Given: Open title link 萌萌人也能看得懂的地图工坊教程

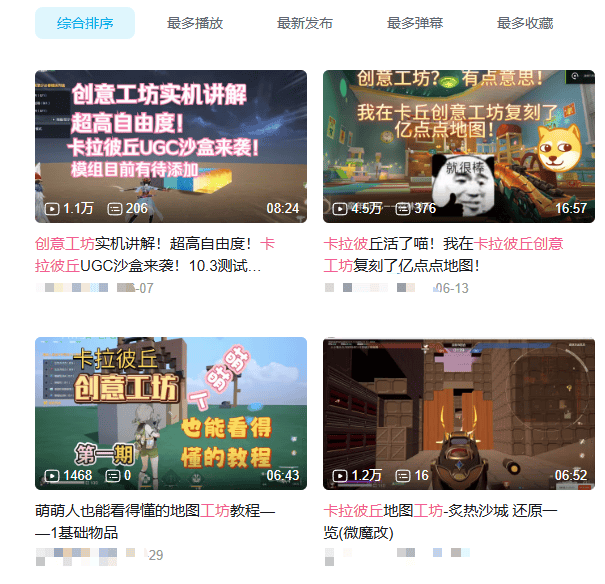Looking at the screenshot, I should tap(155, 521).
